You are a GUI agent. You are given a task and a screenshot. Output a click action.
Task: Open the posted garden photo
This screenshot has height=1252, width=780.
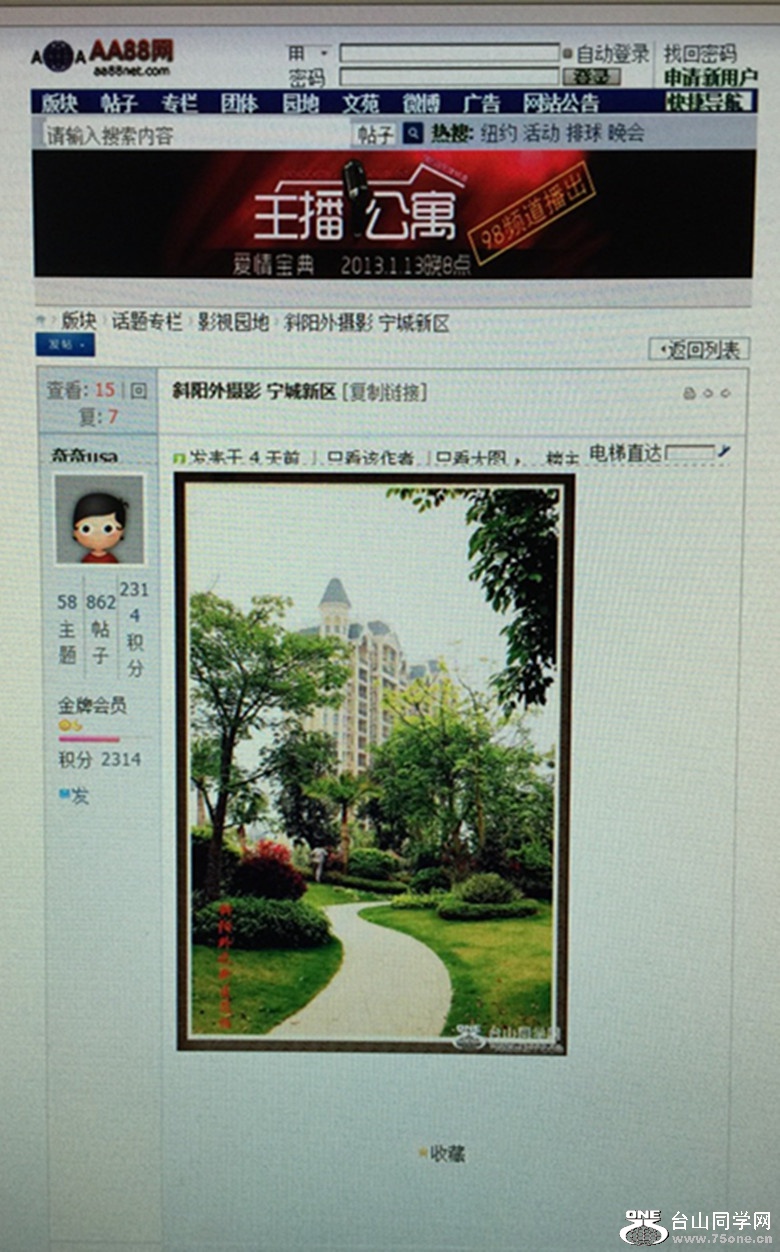(x=373, y=762)
